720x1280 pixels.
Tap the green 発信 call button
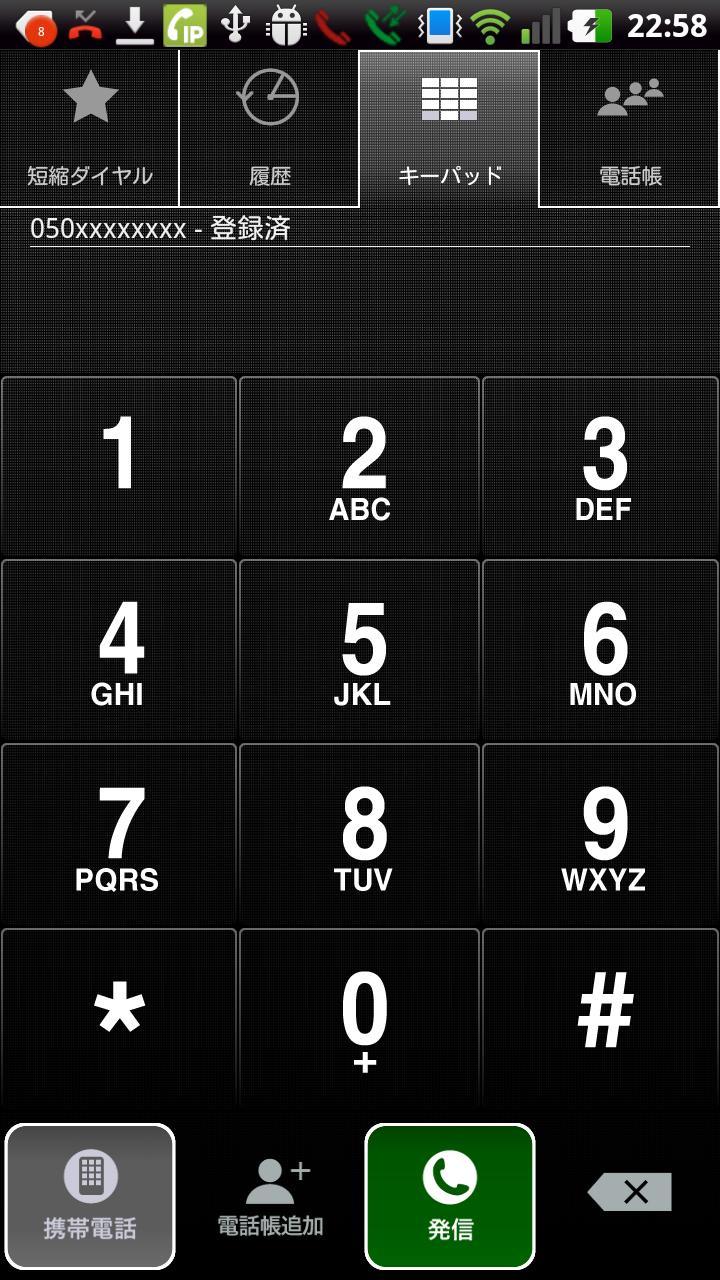(450, 1196)
